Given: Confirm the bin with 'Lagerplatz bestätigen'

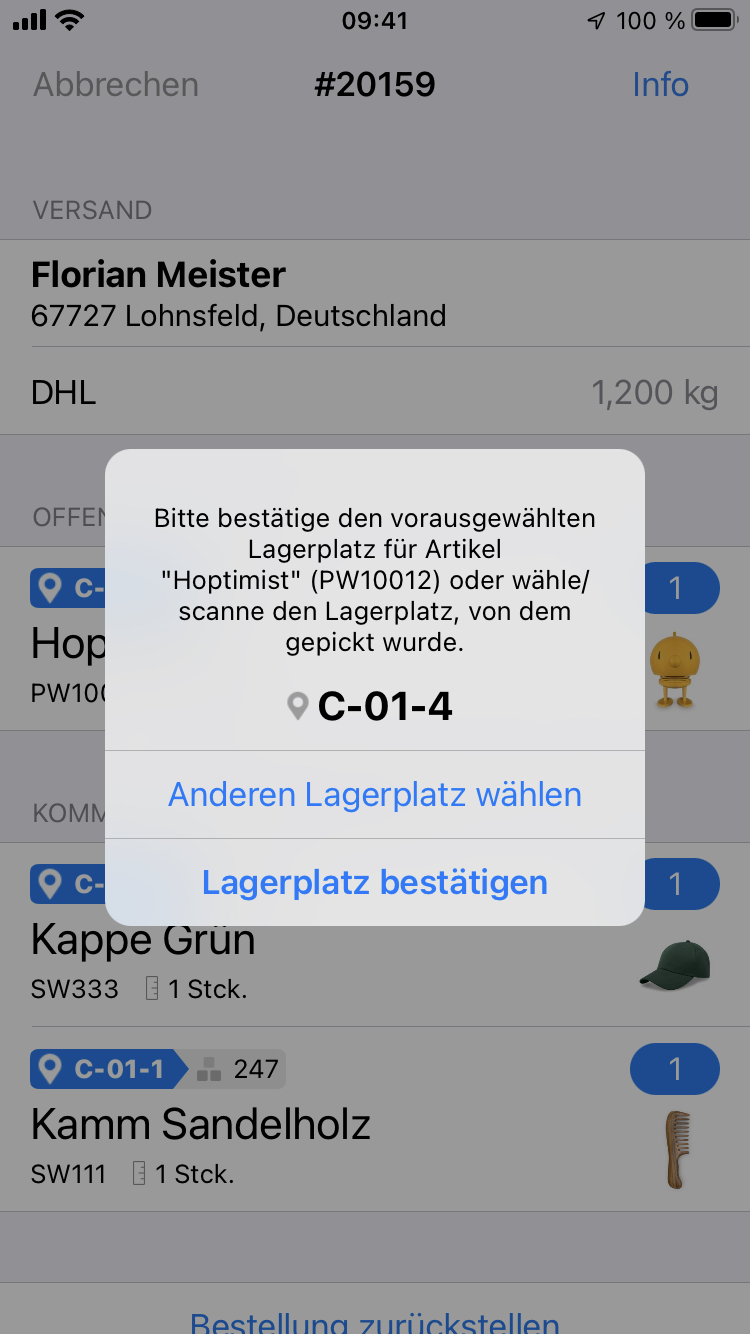Looking at the screenshot, I should tap(375, 883).
